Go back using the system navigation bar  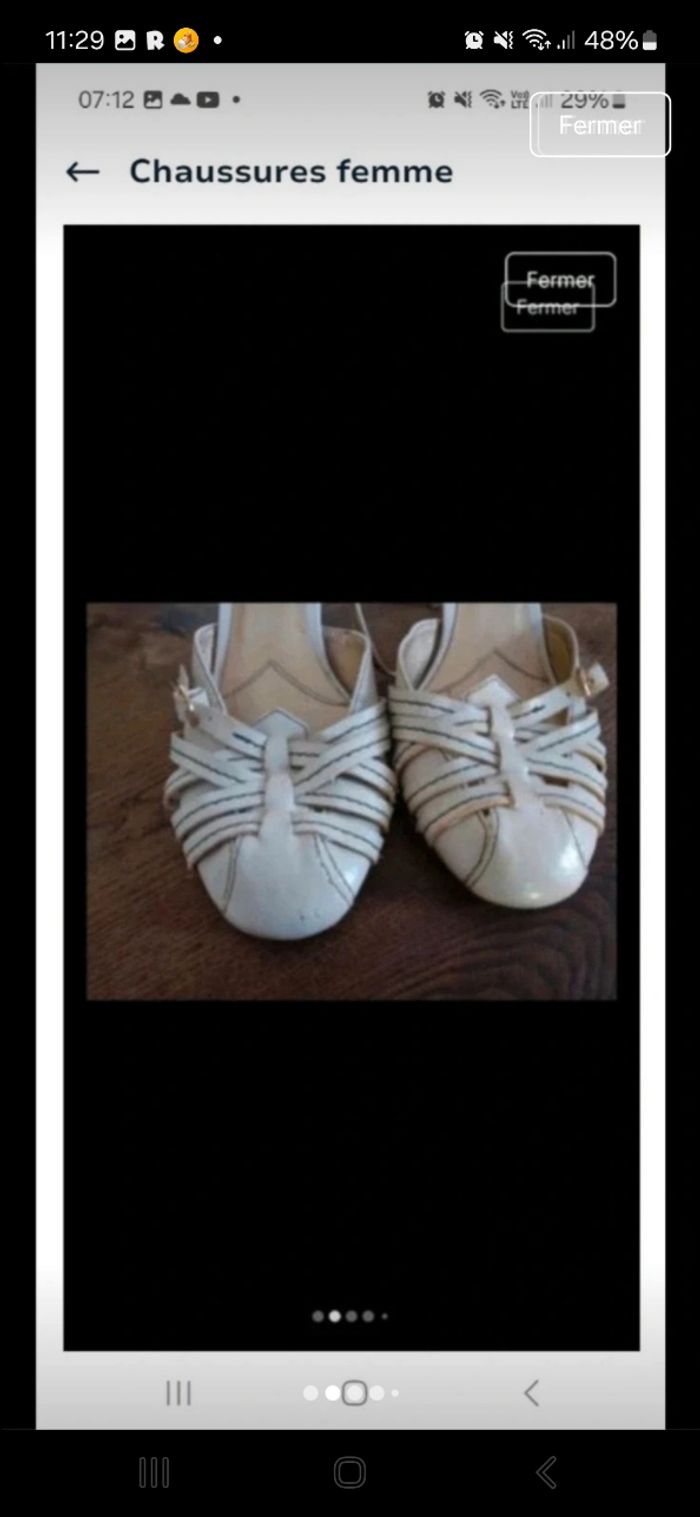coord(546,1472)
